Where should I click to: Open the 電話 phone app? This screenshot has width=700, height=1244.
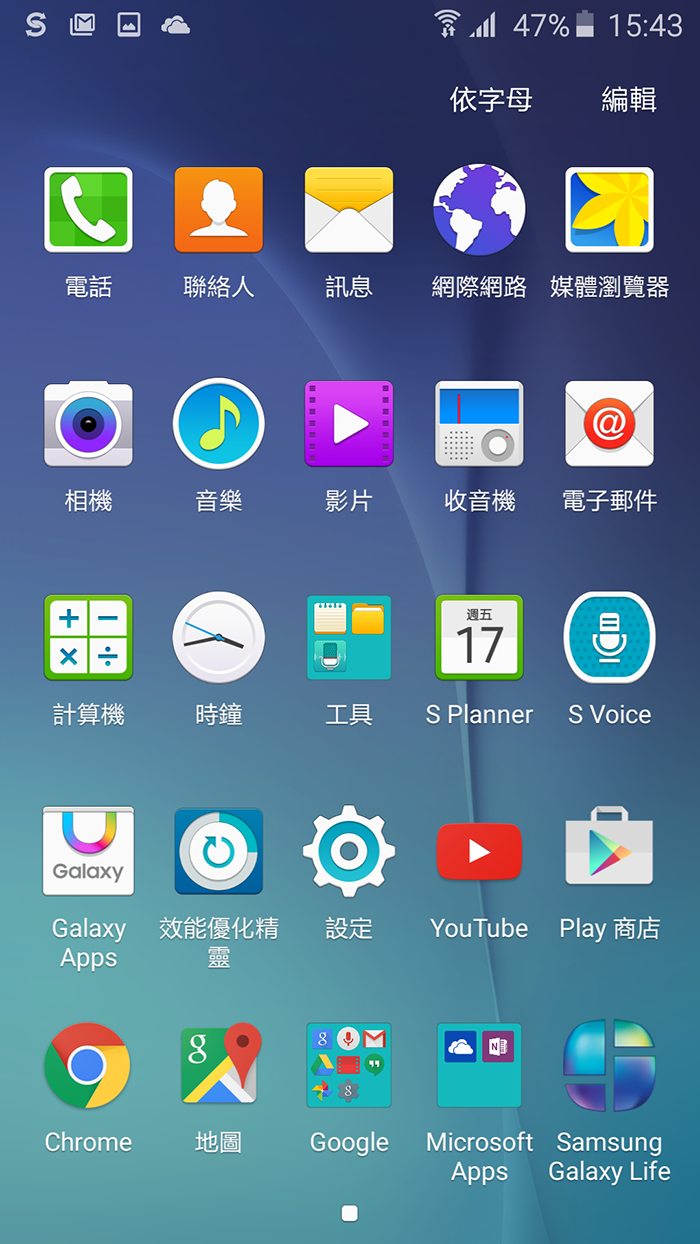[x=88, y=210]
